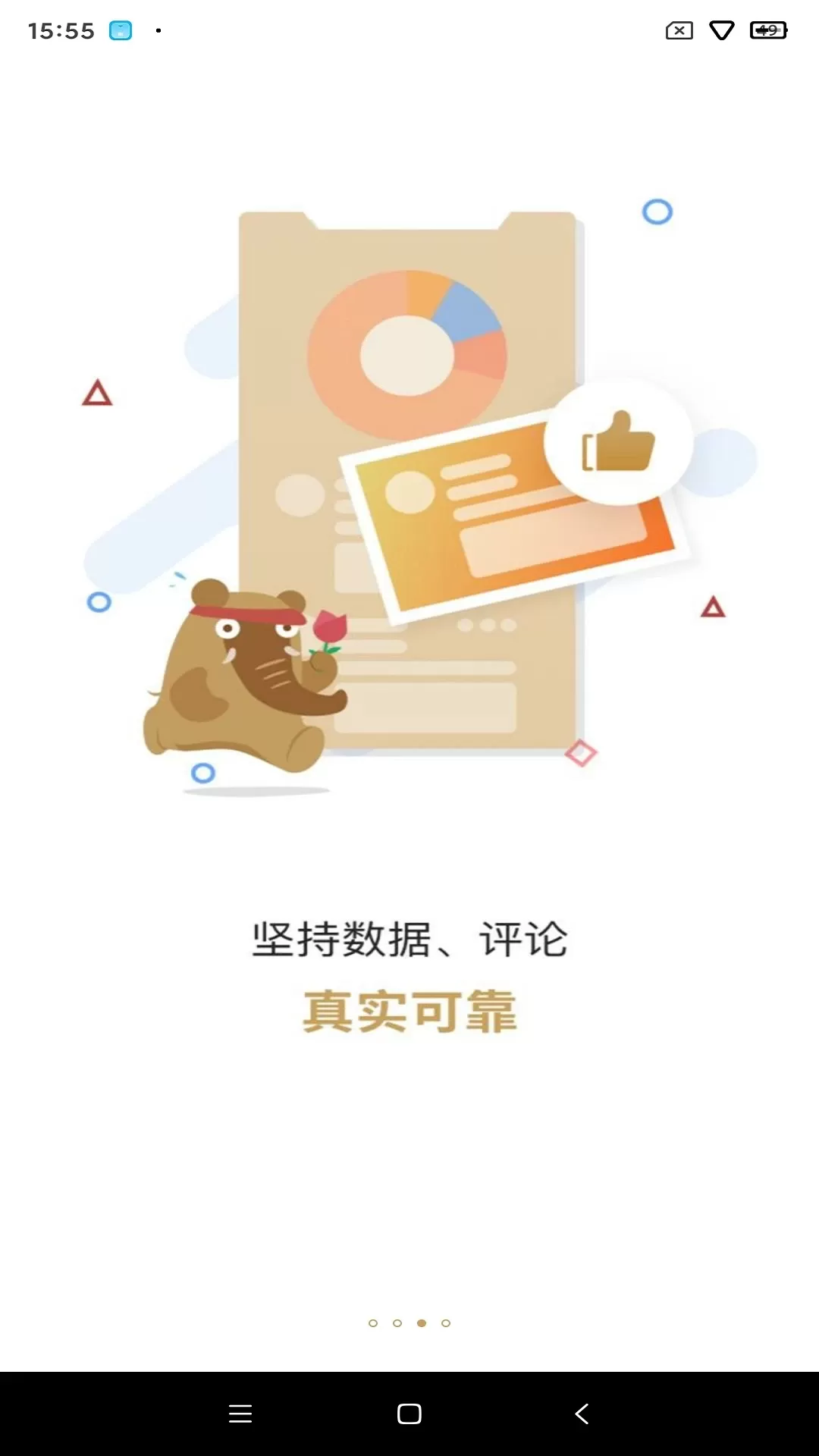
Task: Tap the system back button
Action: tap(582, 1414)
